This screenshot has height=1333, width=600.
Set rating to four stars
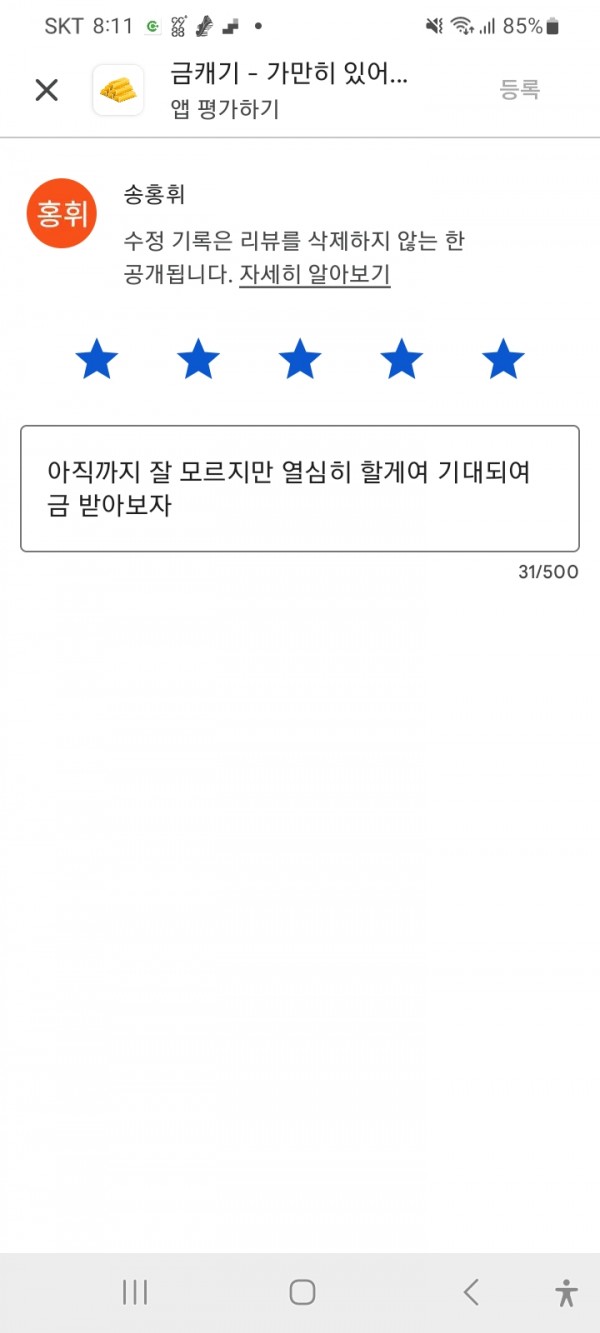coord(401,359)
